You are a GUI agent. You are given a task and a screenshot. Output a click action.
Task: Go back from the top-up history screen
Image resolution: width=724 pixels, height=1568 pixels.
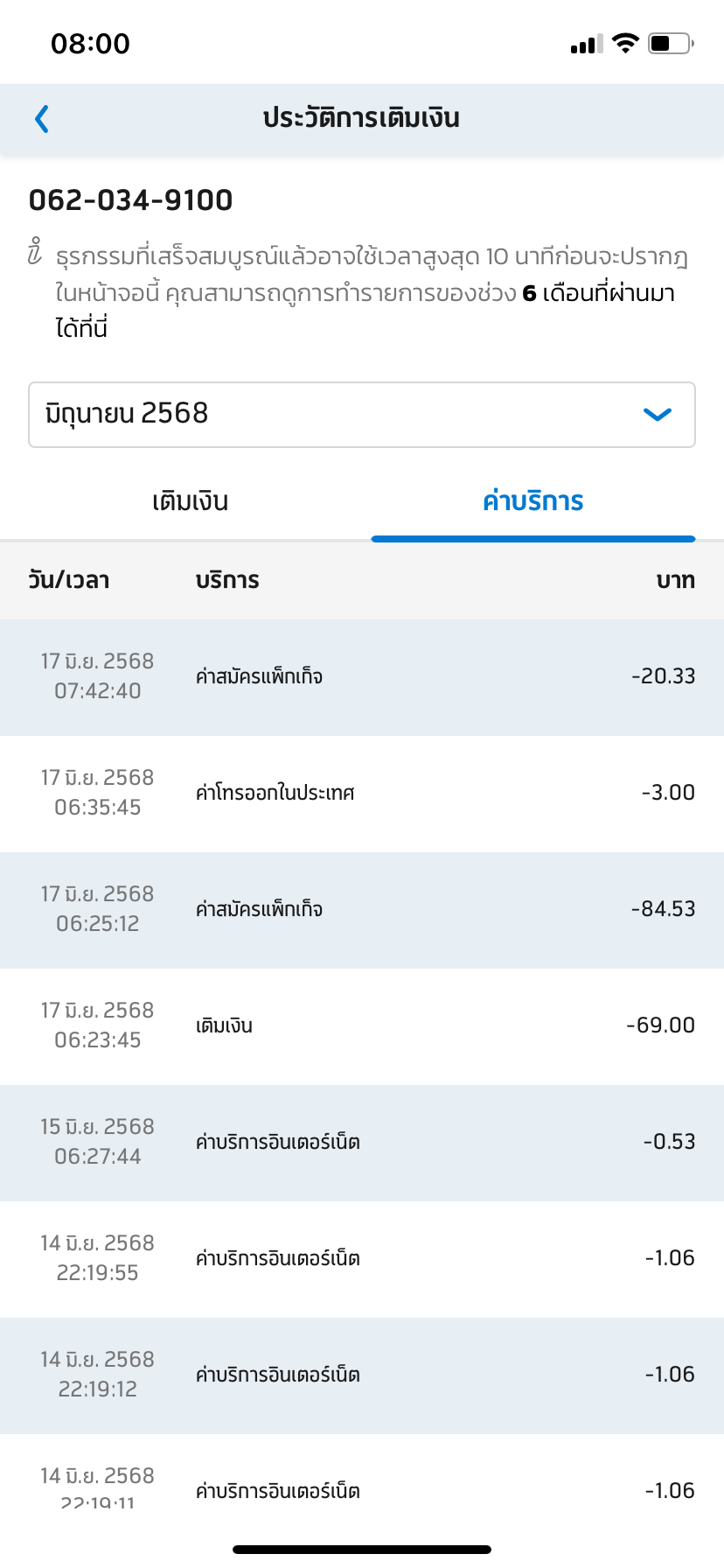(x=41, y=119)
